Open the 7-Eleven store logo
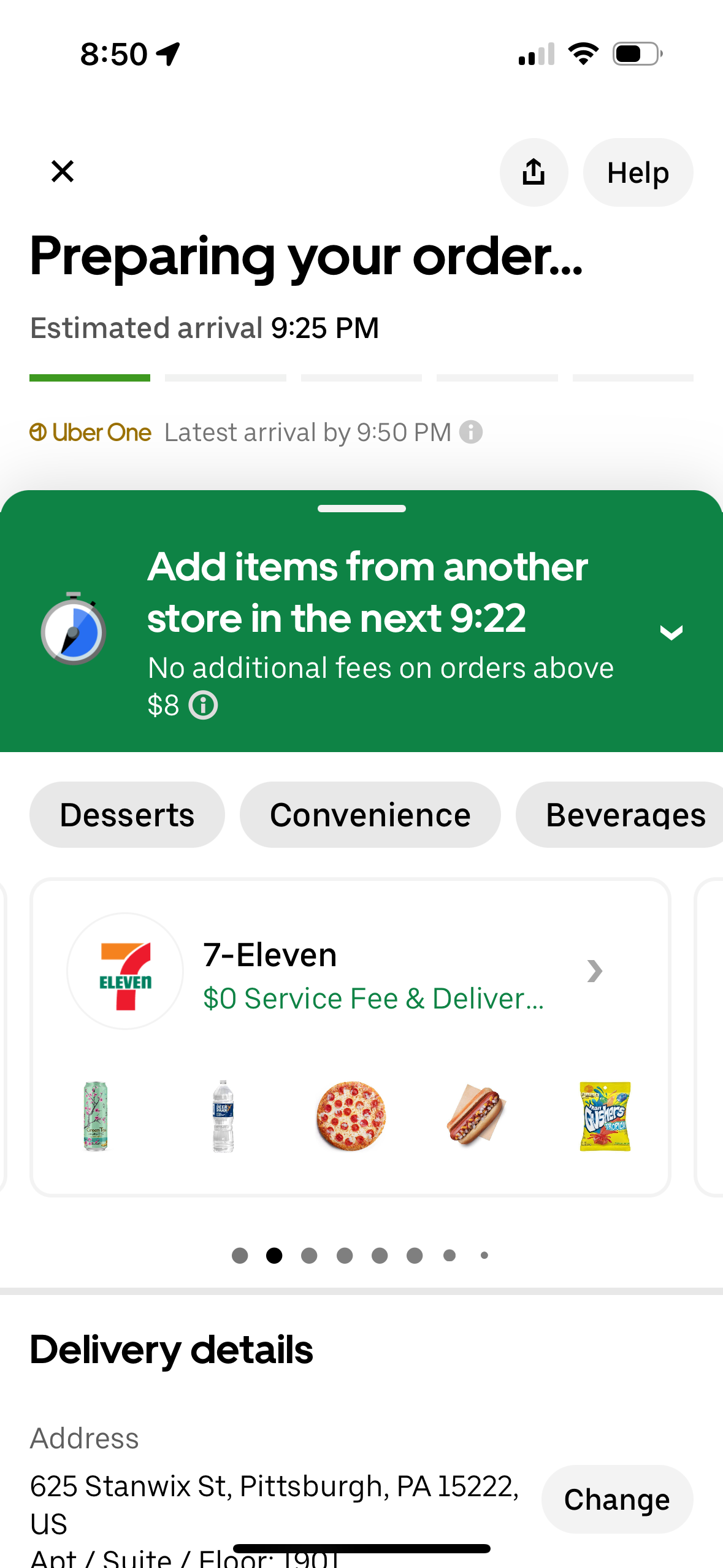This screenshot has width=723, height=1568. pyautogui.click(x=125, y=971)
